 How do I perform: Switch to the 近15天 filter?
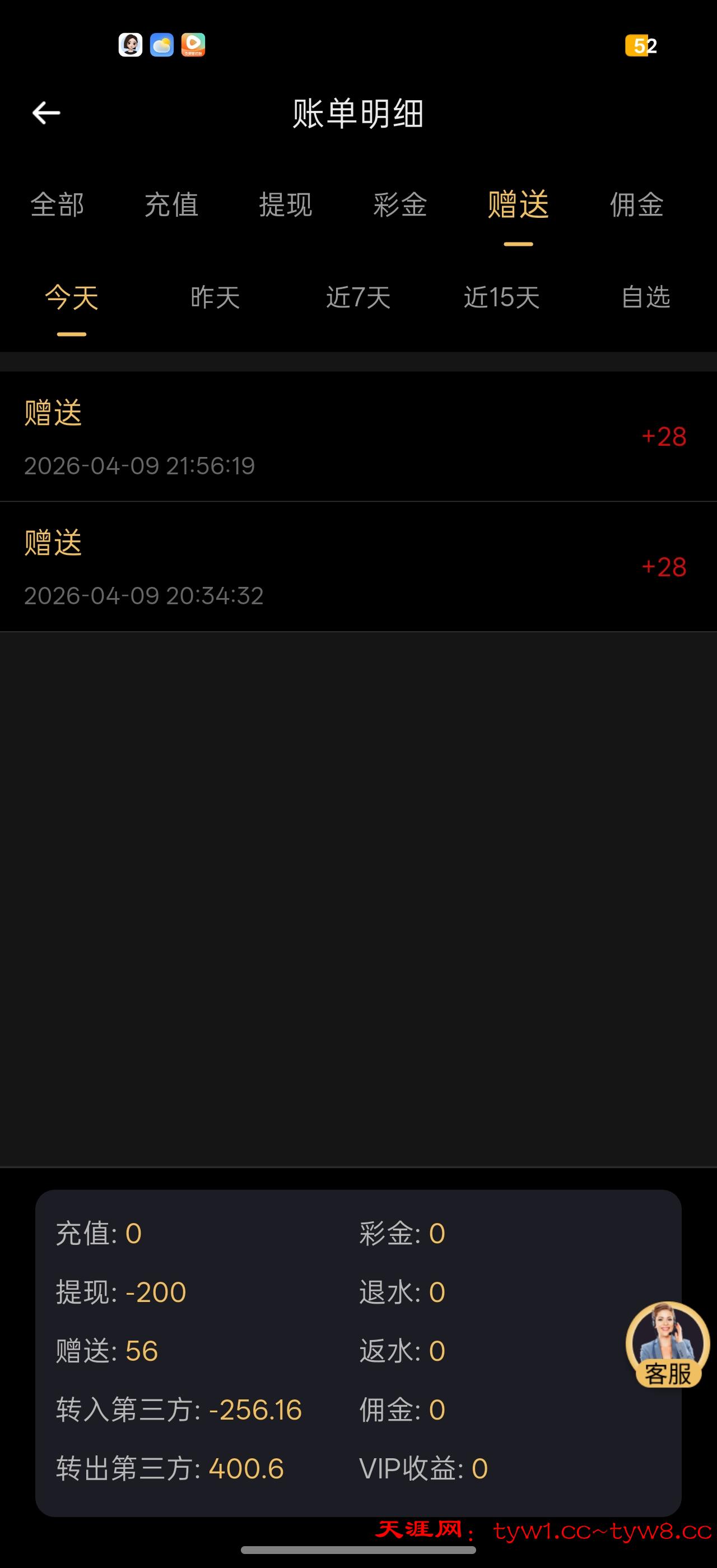point(501,298)
